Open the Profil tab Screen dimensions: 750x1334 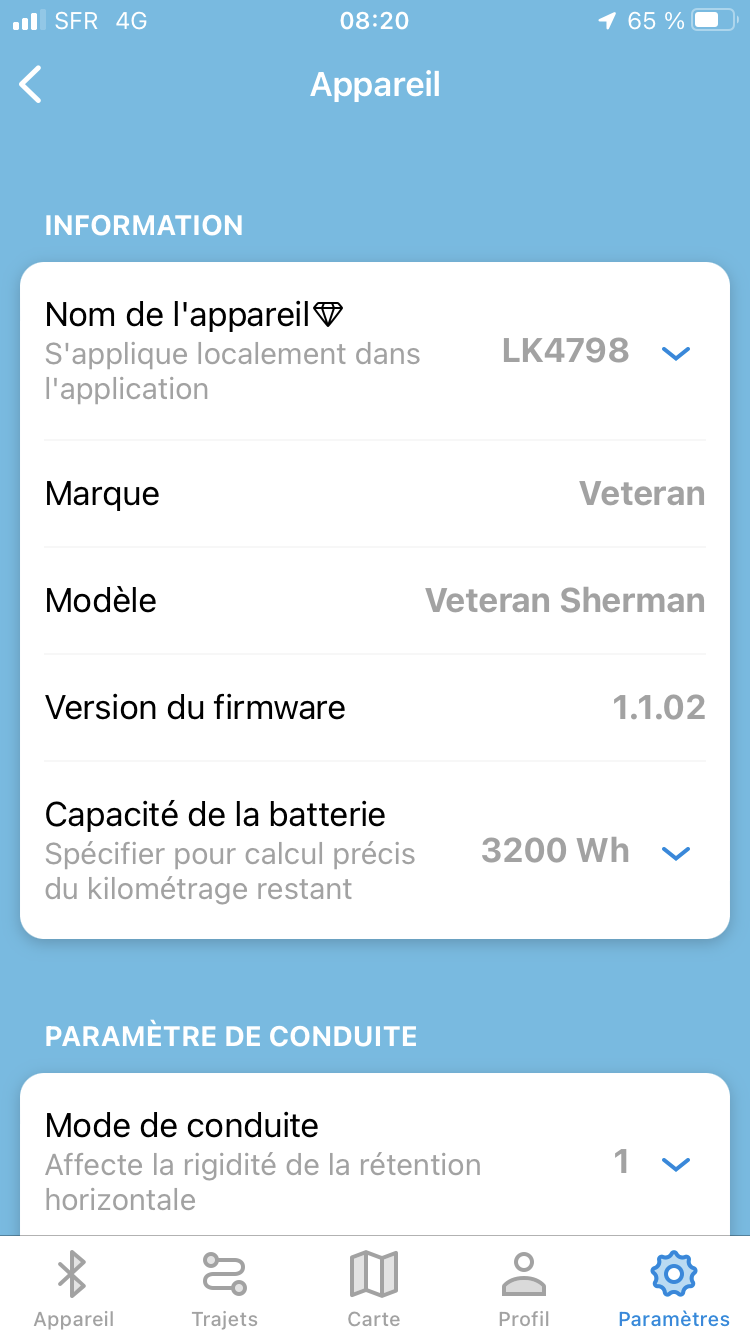524,1289
